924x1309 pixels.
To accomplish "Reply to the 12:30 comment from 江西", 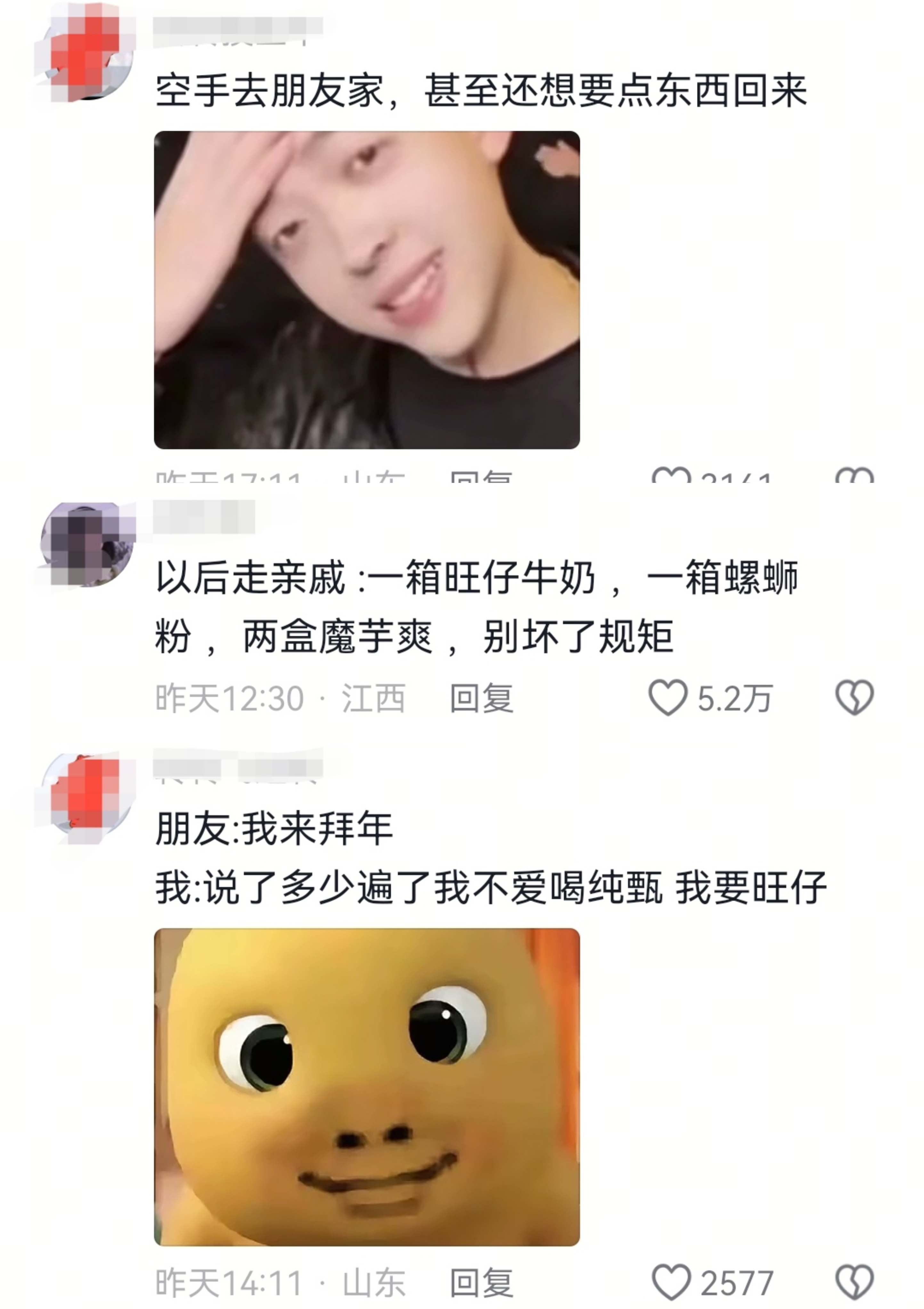I will (x=481, y=698).
